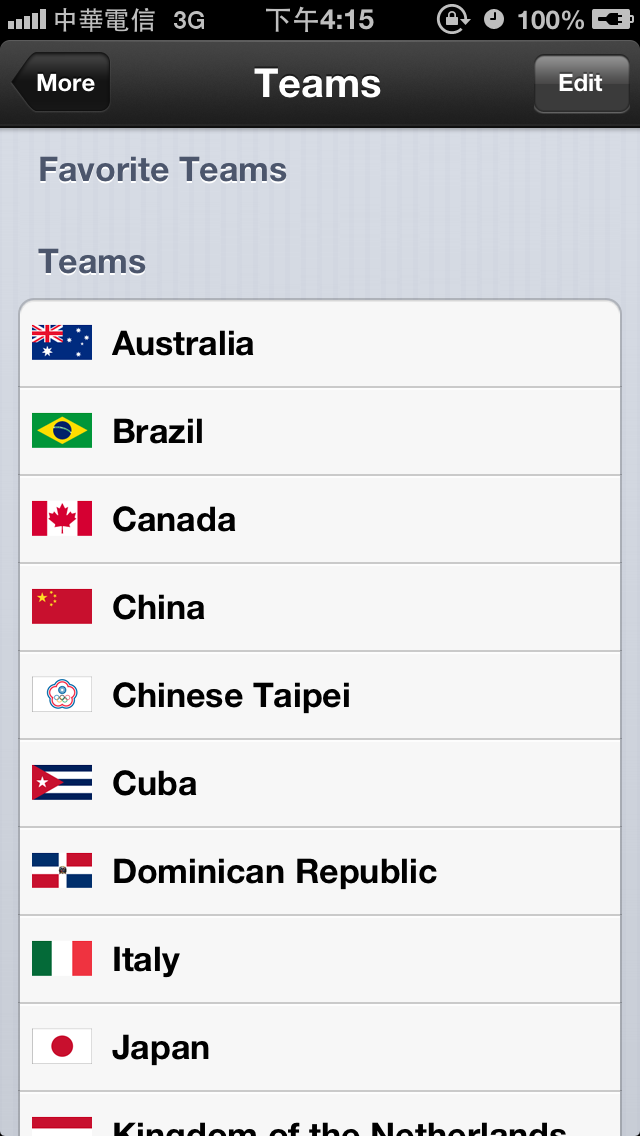Choose China in the list

[x=320, y=607]
